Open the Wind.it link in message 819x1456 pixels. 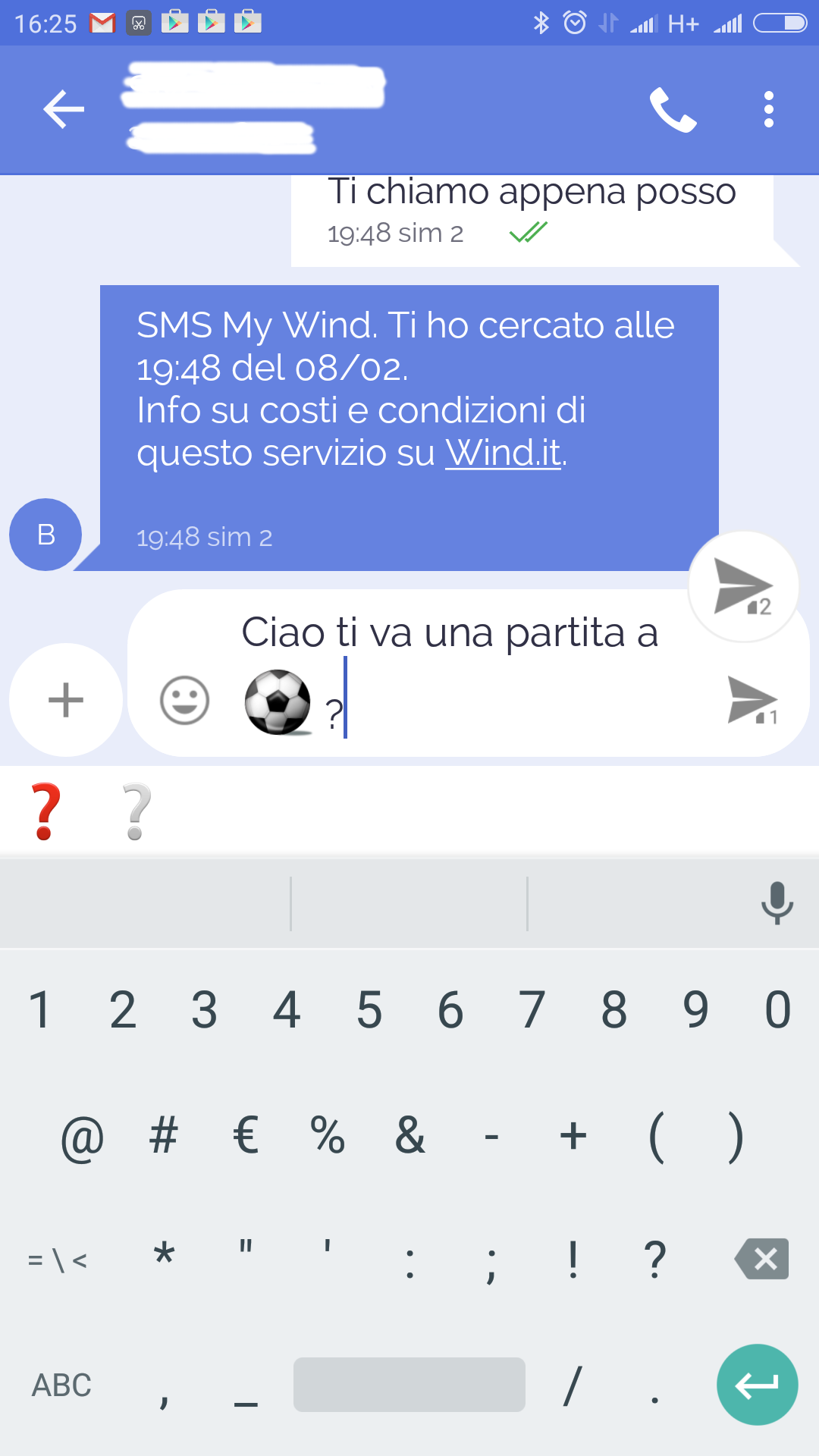click(x=504, y=453)
